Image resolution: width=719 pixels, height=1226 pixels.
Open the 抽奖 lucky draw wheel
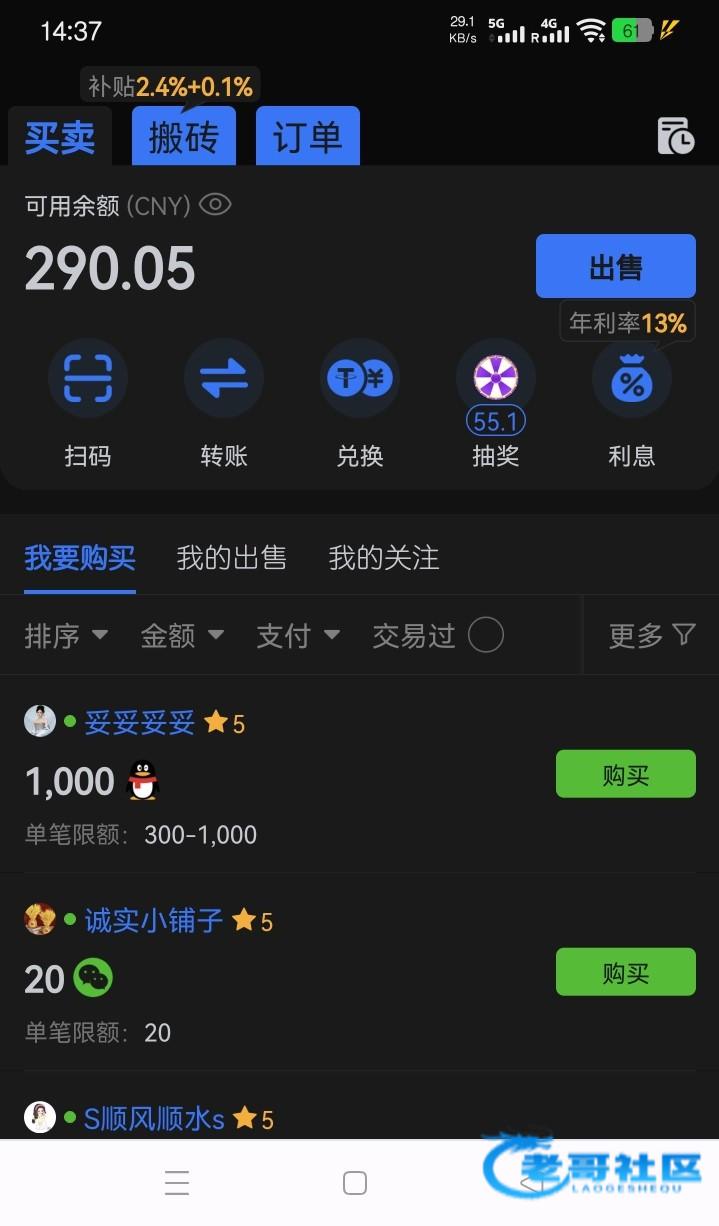pos(496,378)
